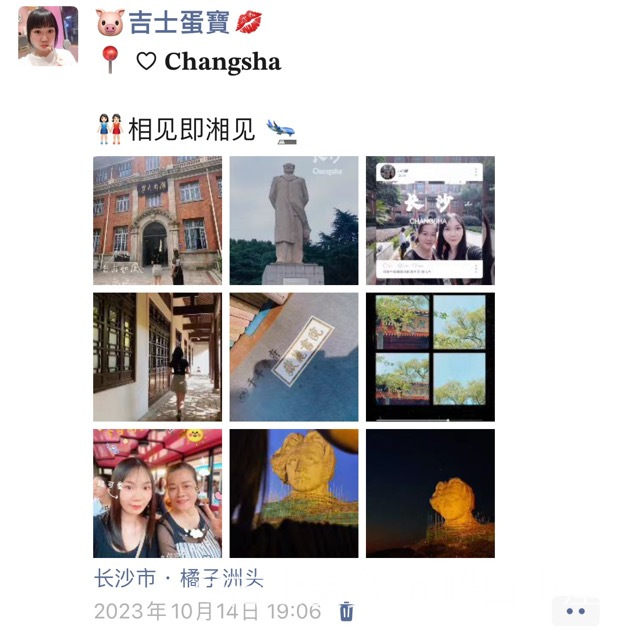
Task: Open the poster's profile avatar
Action: 47,36
